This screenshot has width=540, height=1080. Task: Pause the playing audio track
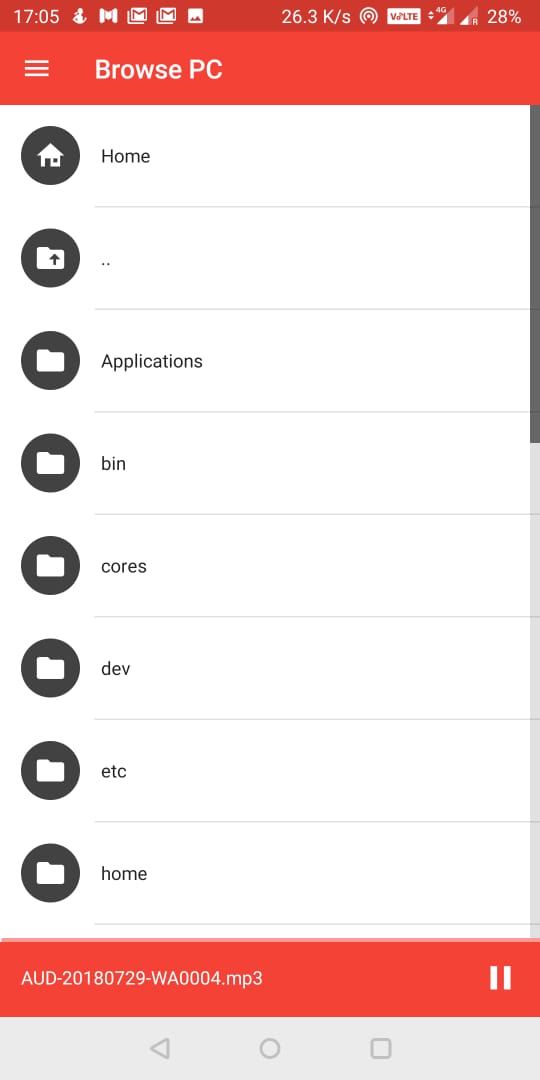click(x=501, y=978)
